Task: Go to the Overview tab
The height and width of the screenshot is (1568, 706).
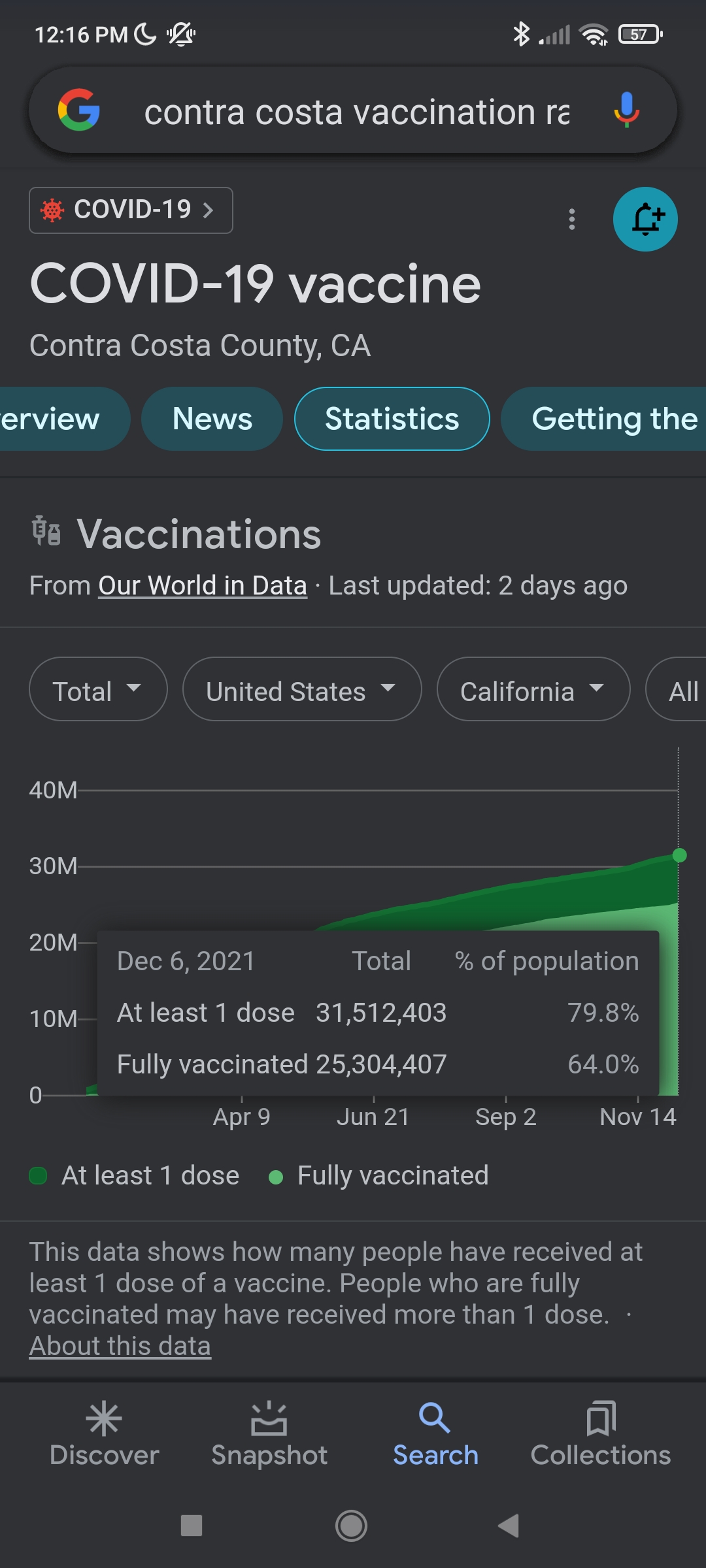Action: coord(64,419)
